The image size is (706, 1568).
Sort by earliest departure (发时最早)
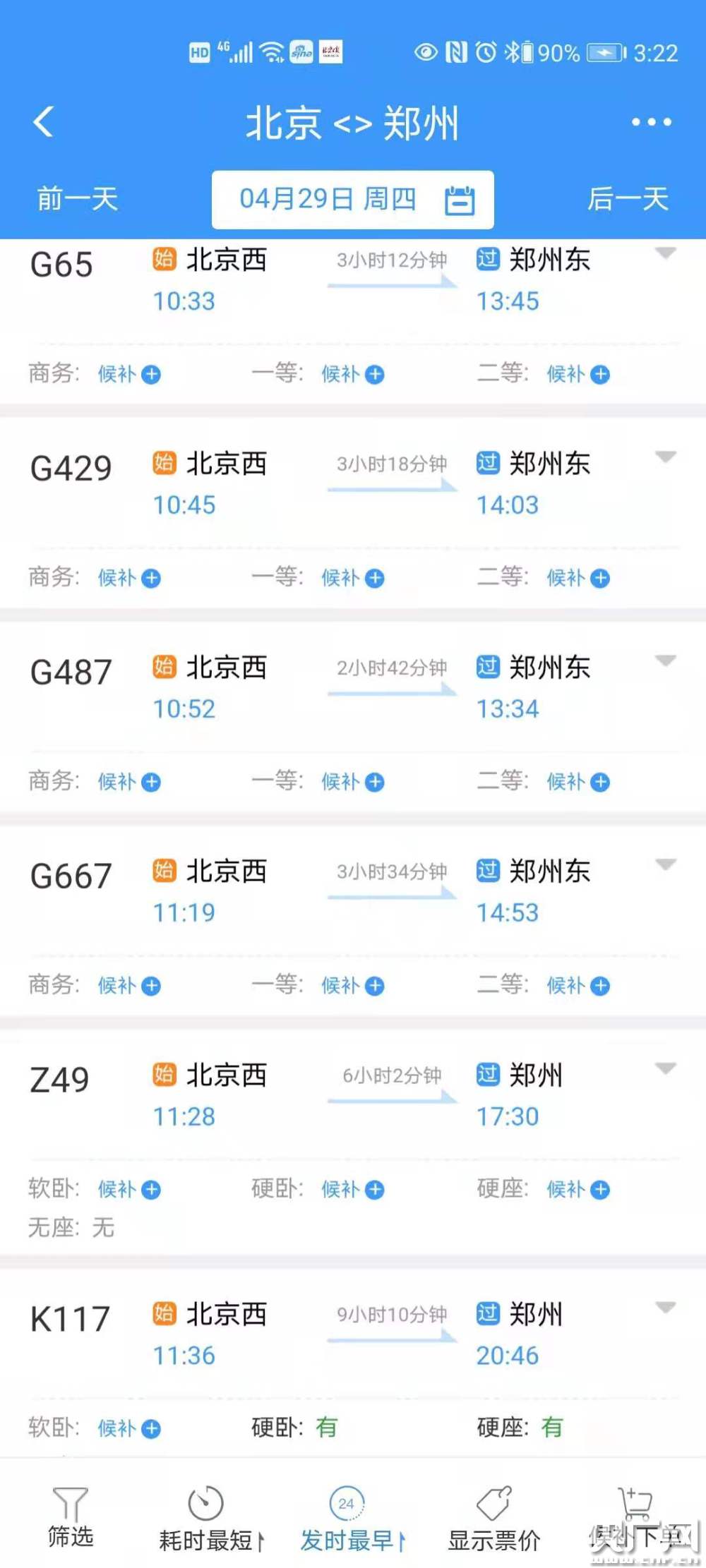[352, 1519]
